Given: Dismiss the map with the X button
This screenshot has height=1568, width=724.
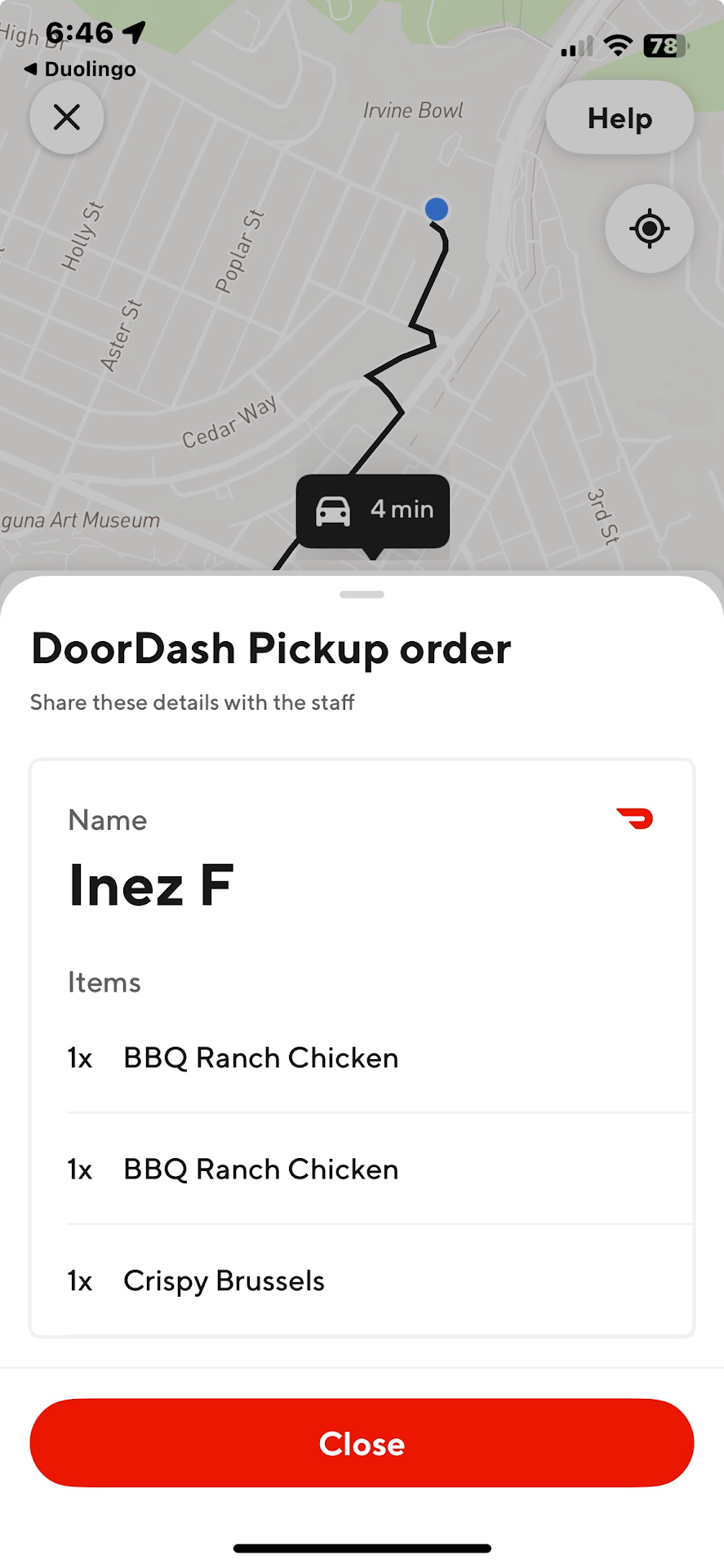Looking at the screenshot, I should [67, 118].
